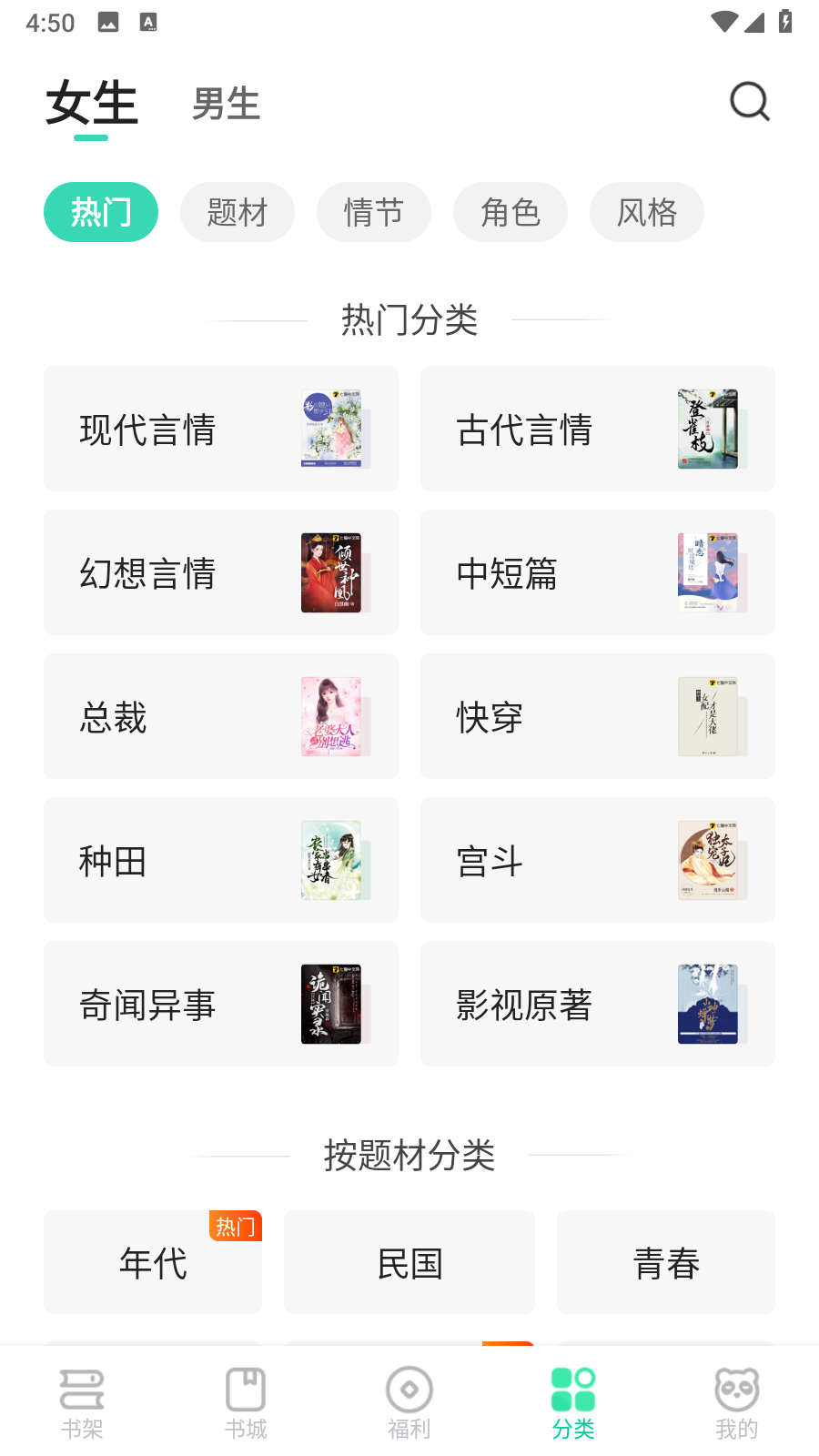Open the search icon

click(750, 102)
